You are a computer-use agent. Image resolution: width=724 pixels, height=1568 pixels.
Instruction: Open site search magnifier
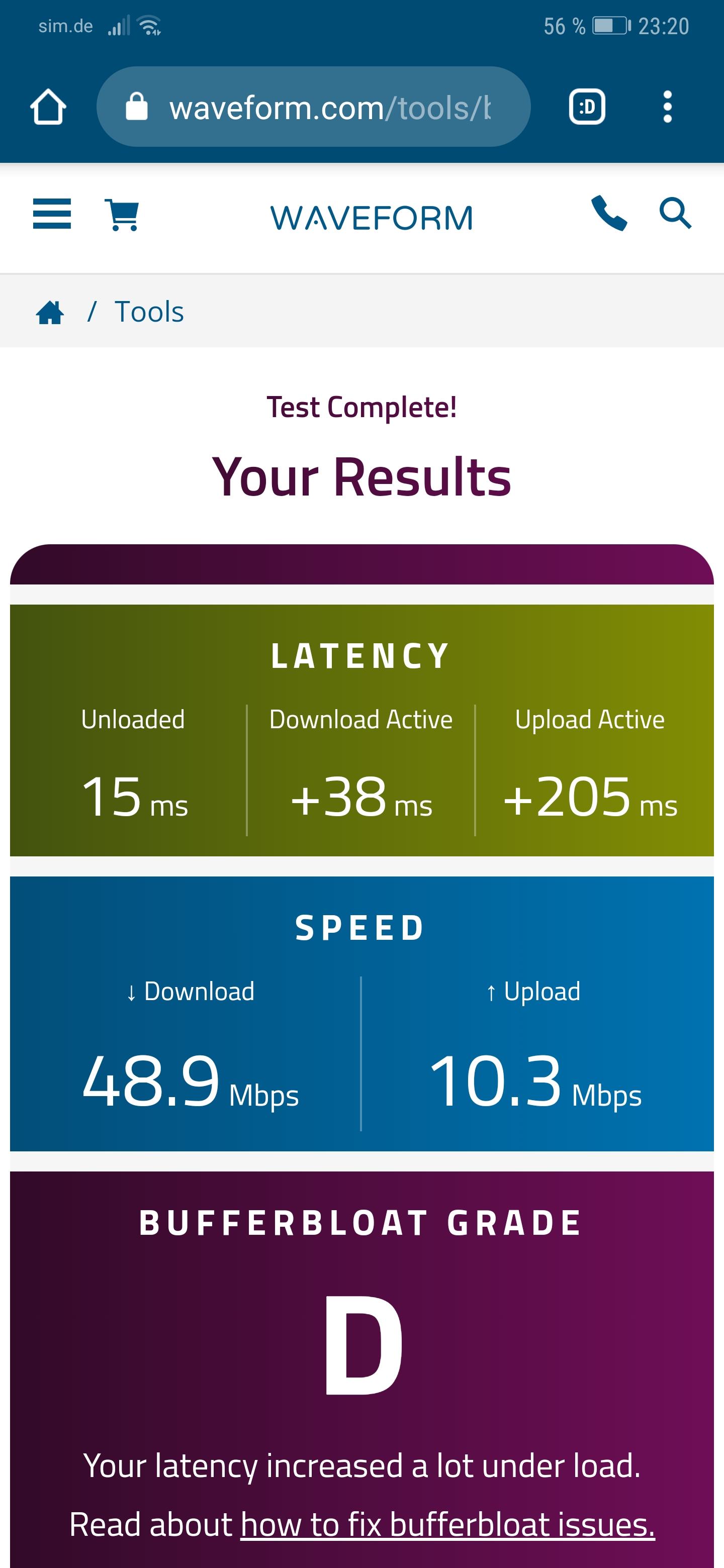[x=675, y=213]
